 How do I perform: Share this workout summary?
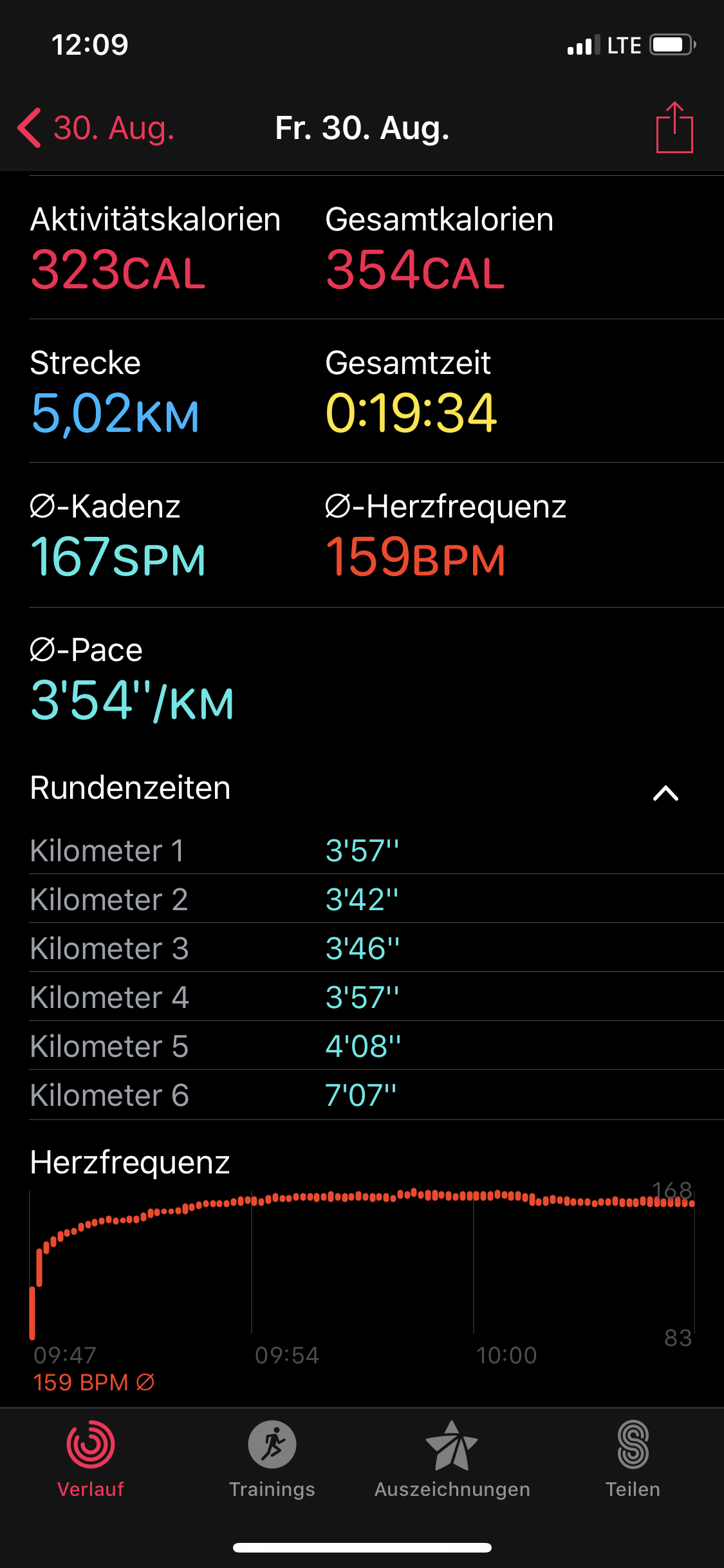pyautogui.click(x=674, y=128)
